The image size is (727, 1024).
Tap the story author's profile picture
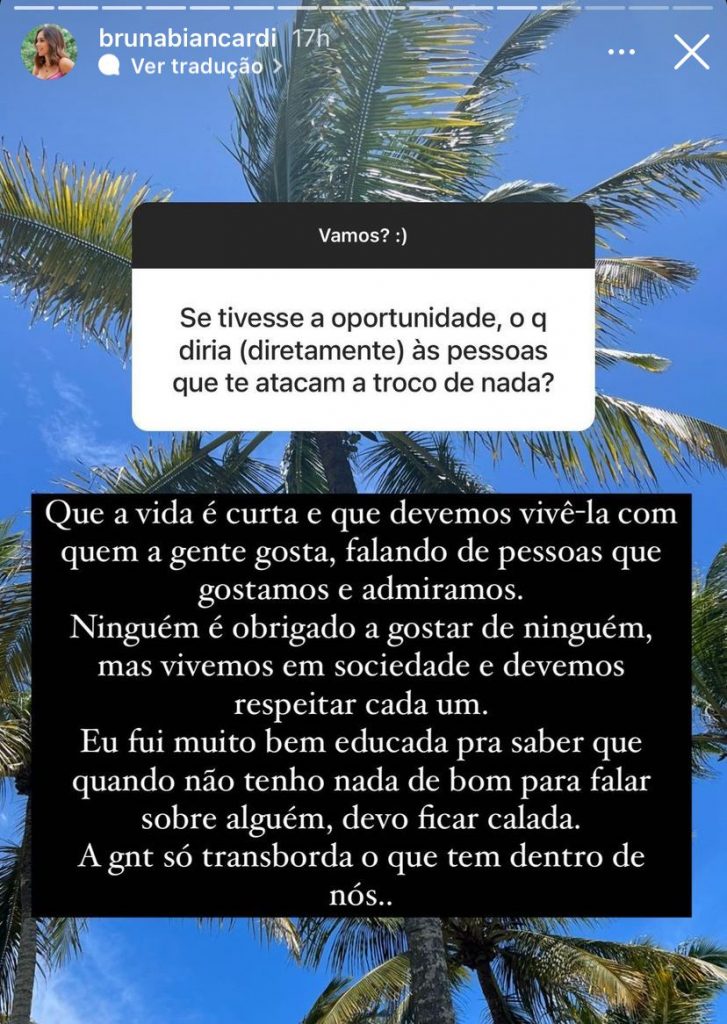click(x=49, y=51)
